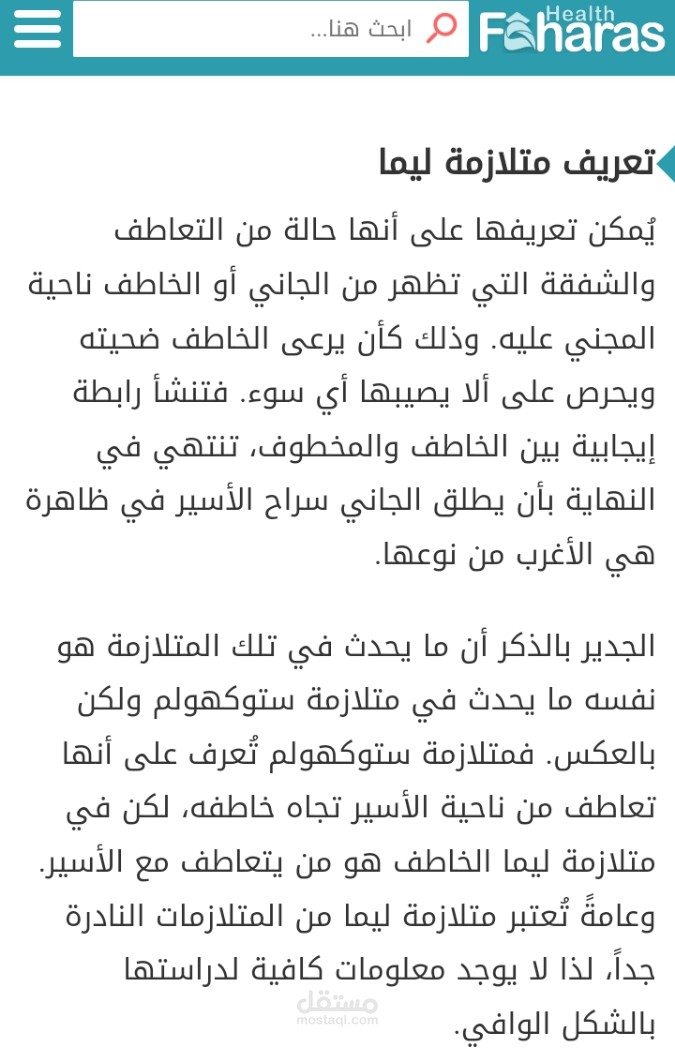Tap the red magnifier search icon
Screen dimensions: 675x1048
441,28
